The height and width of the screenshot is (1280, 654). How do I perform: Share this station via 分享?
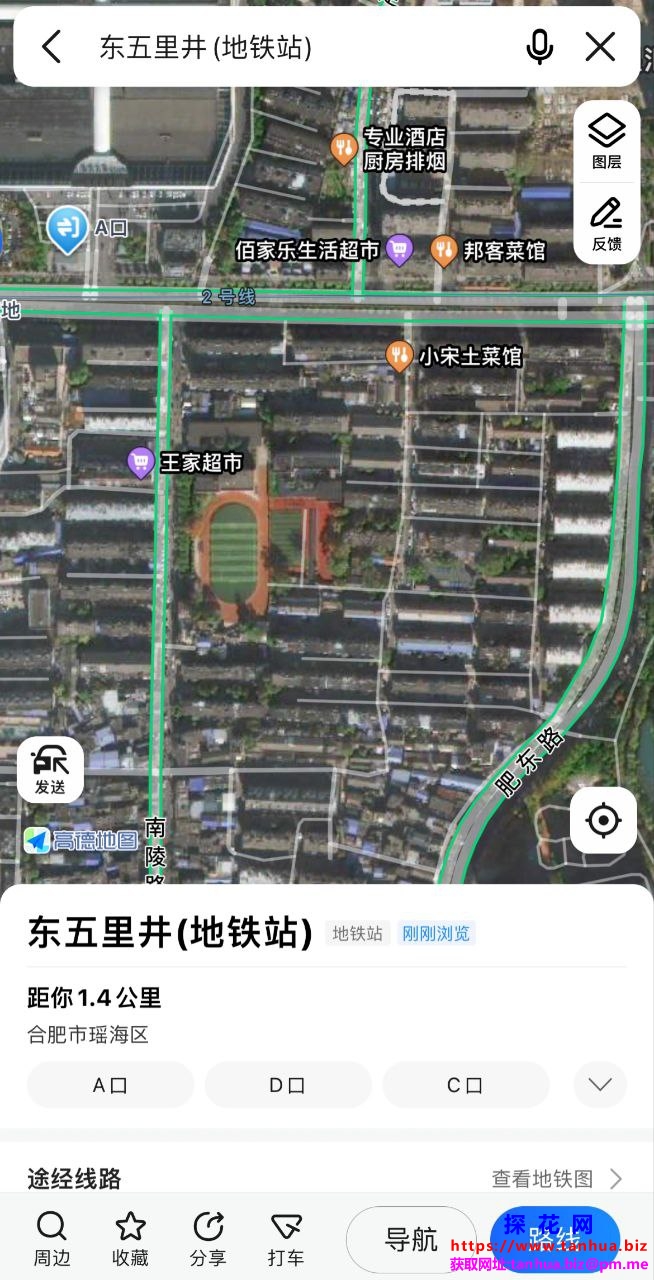(x=208, y=1238)
